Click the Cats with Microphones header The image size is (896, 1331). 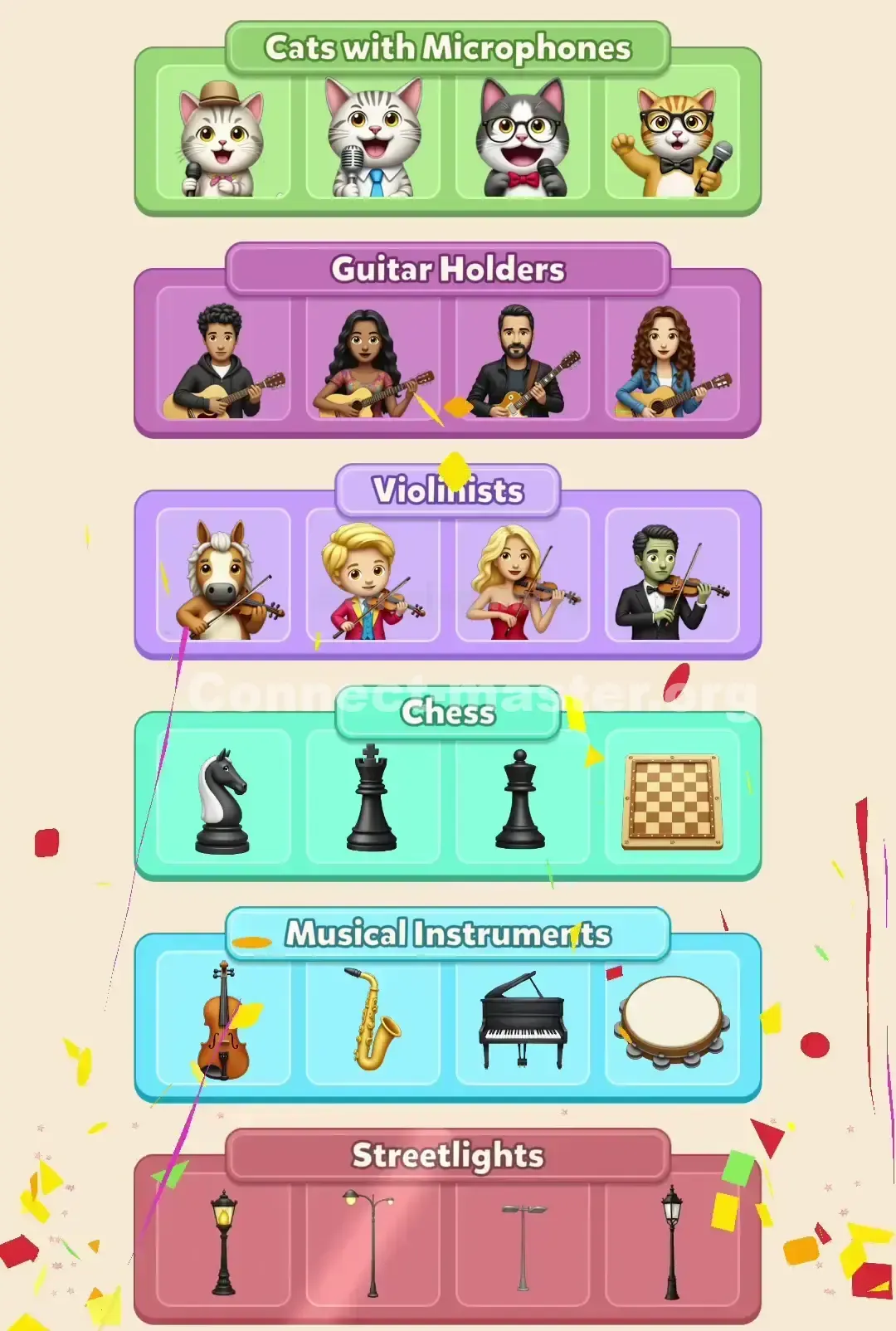click(448, 47)
